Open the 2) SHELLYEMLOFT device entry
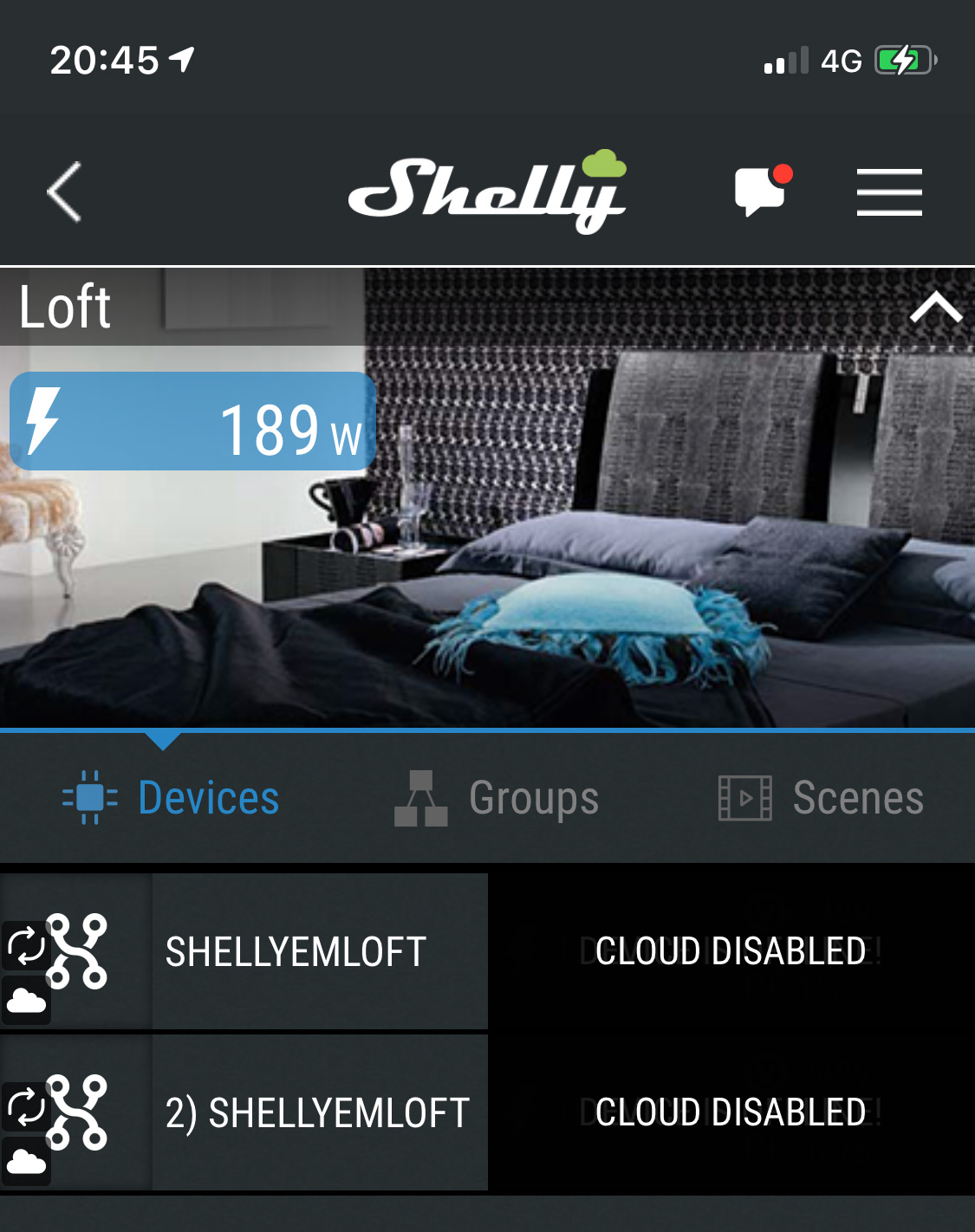The width and height of the screenshot is (975, 1232). click(317, 1112)
